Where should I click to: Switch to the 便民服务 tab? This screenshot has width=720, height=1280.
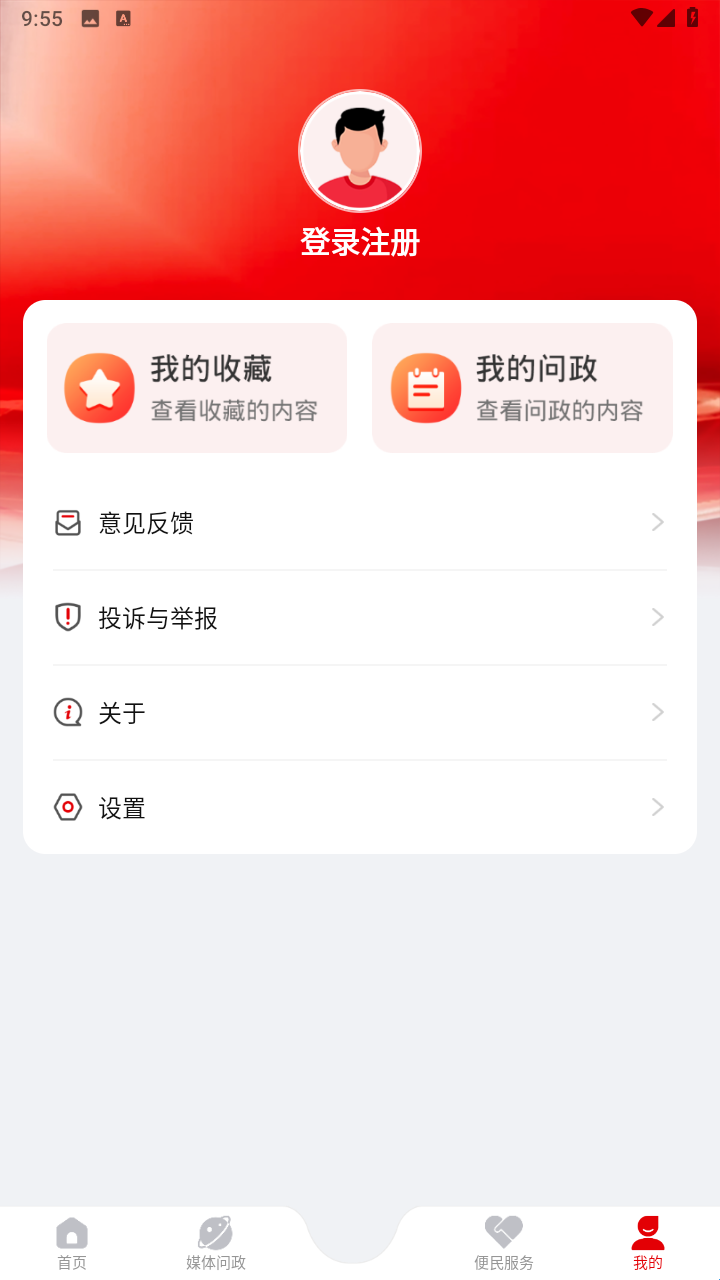coord(504,1243)
